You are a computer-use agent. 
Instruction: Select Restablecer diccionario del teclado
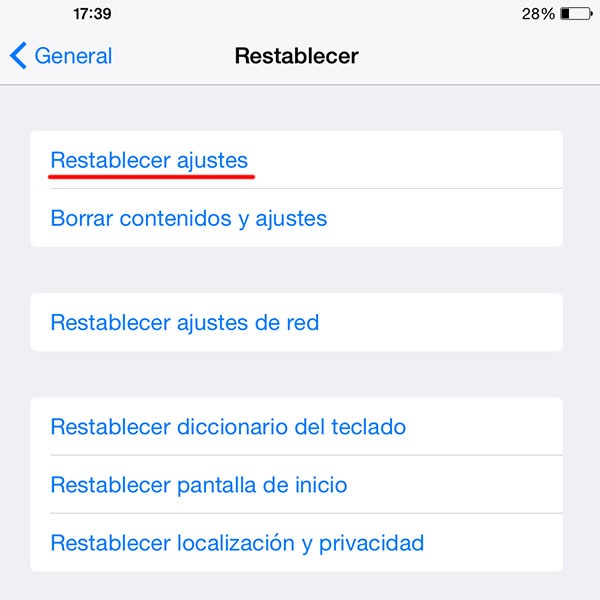click(x=228, y=427)
